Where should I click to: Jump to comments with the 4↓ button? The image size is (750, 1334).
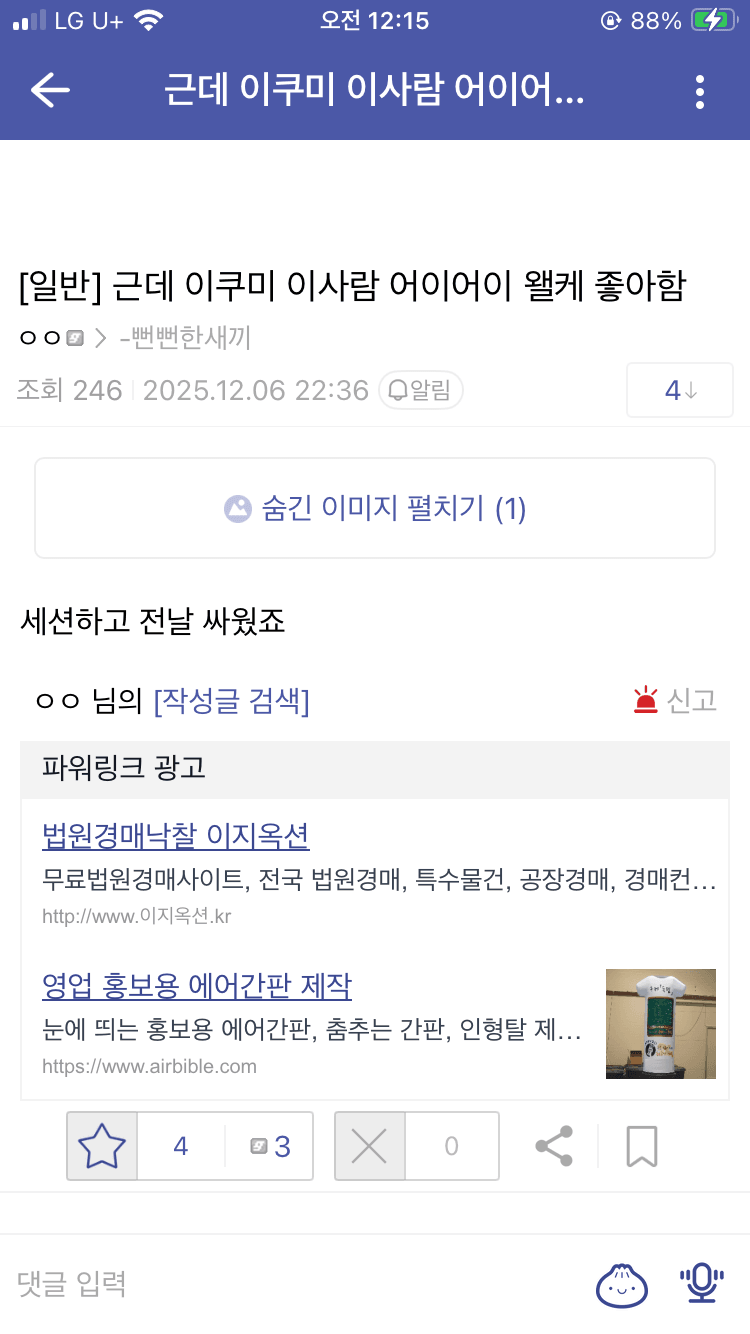click(679, 390)
